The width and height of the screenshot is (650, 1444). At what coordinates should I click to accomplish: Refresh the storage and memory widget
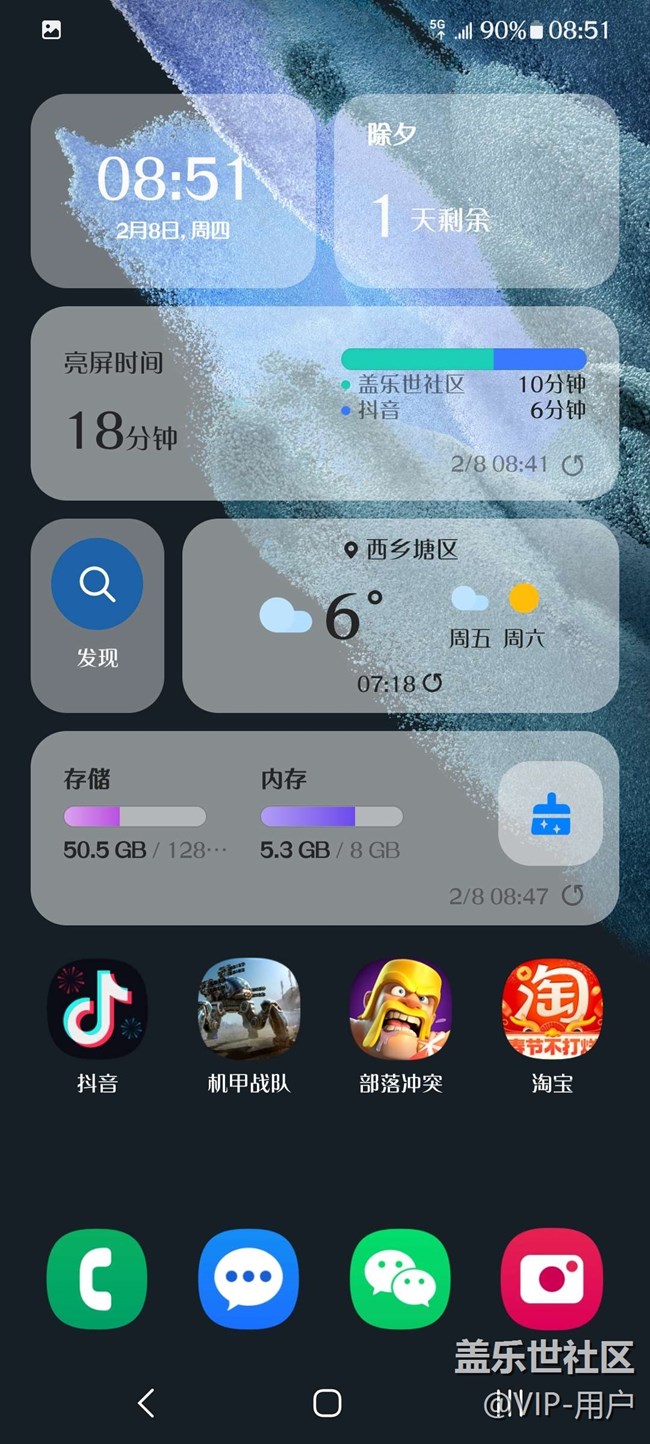572,895
